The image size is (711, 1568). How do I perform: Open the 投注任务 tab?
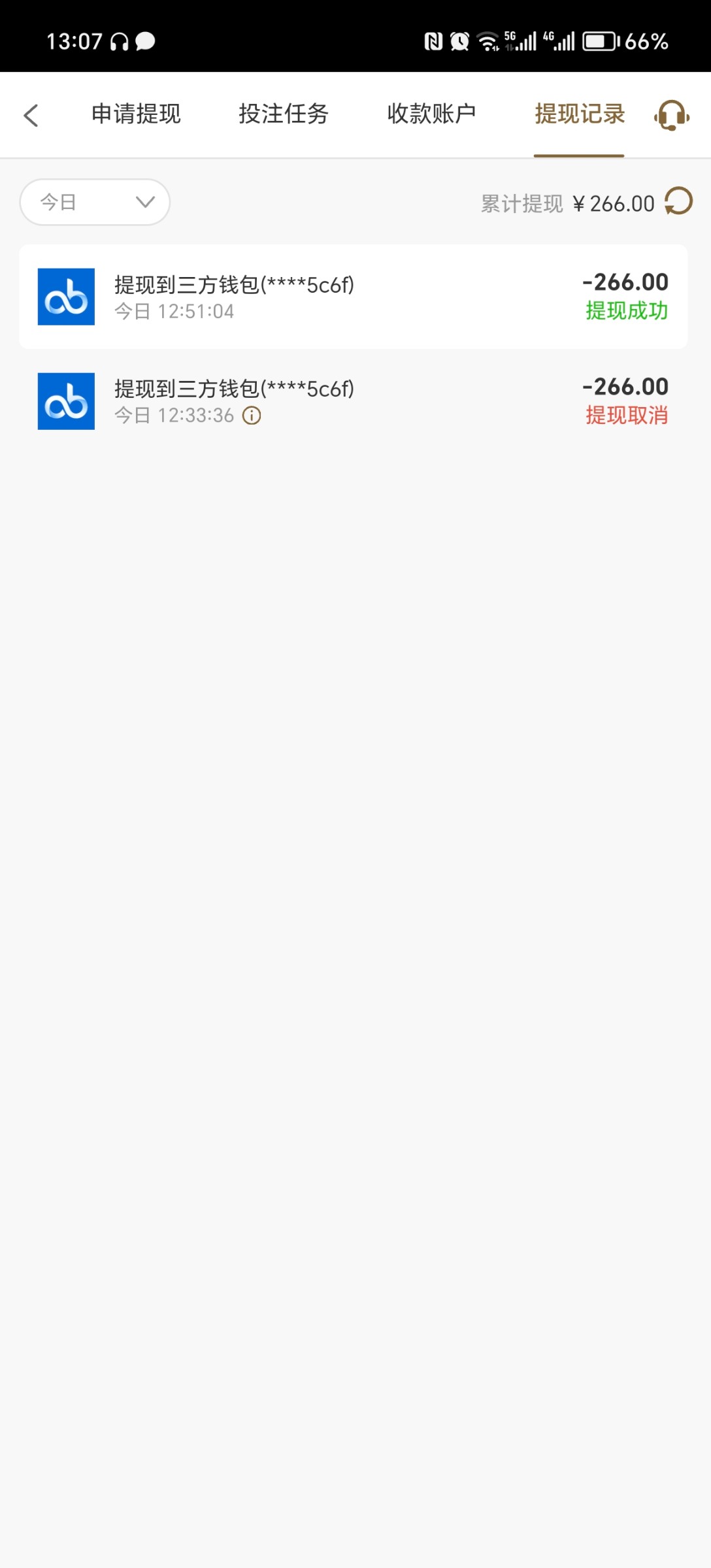(284, 114)
